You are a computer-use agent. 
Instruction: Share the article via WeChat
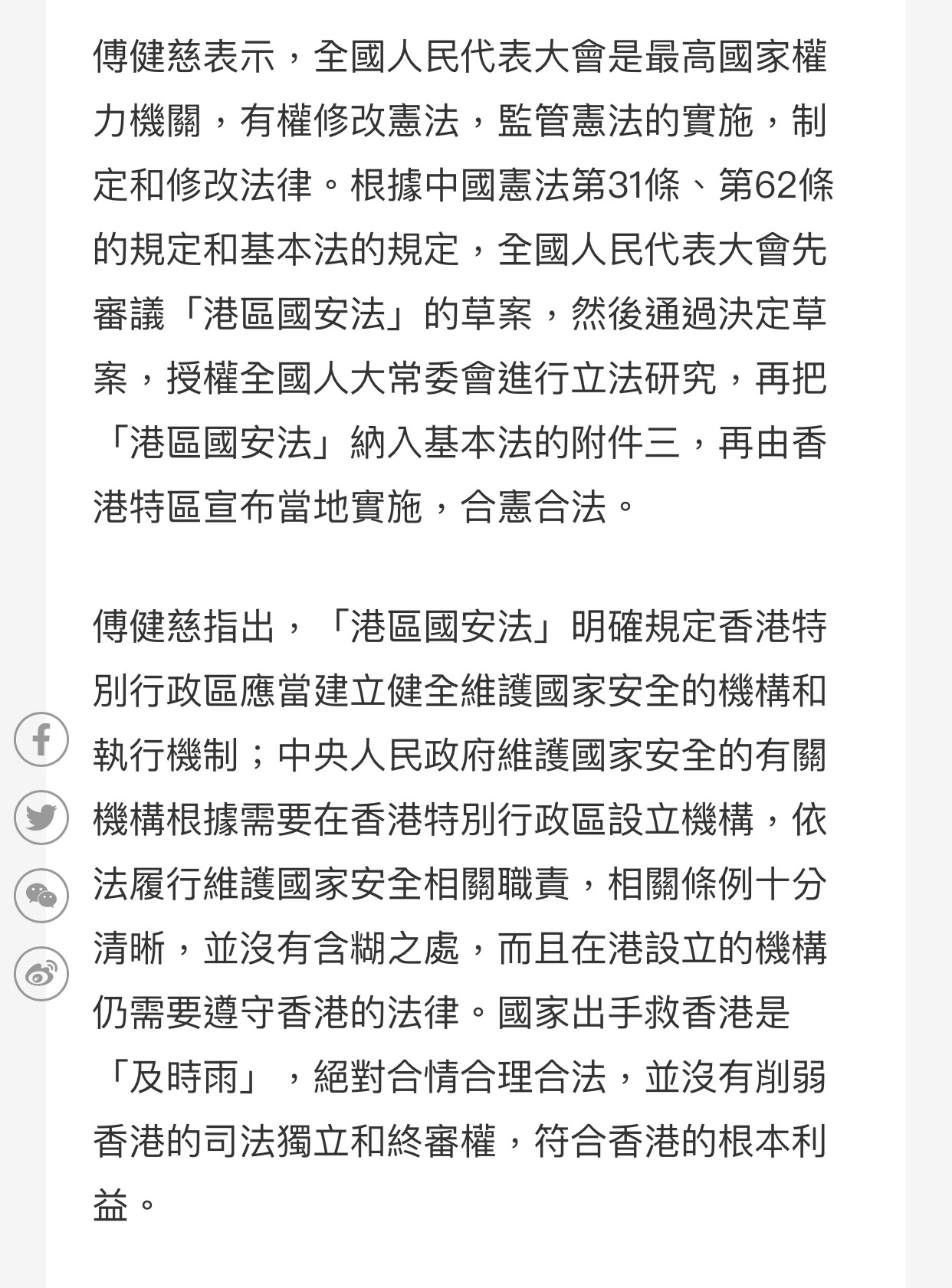tap(41, 895)
